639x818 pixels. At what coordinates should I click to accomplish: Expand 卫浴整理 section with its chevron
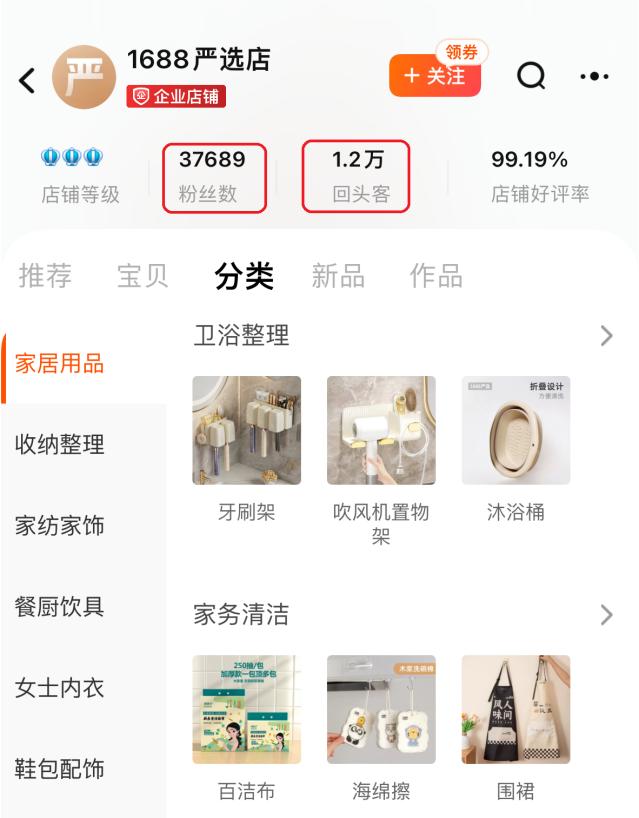[606, 336]
